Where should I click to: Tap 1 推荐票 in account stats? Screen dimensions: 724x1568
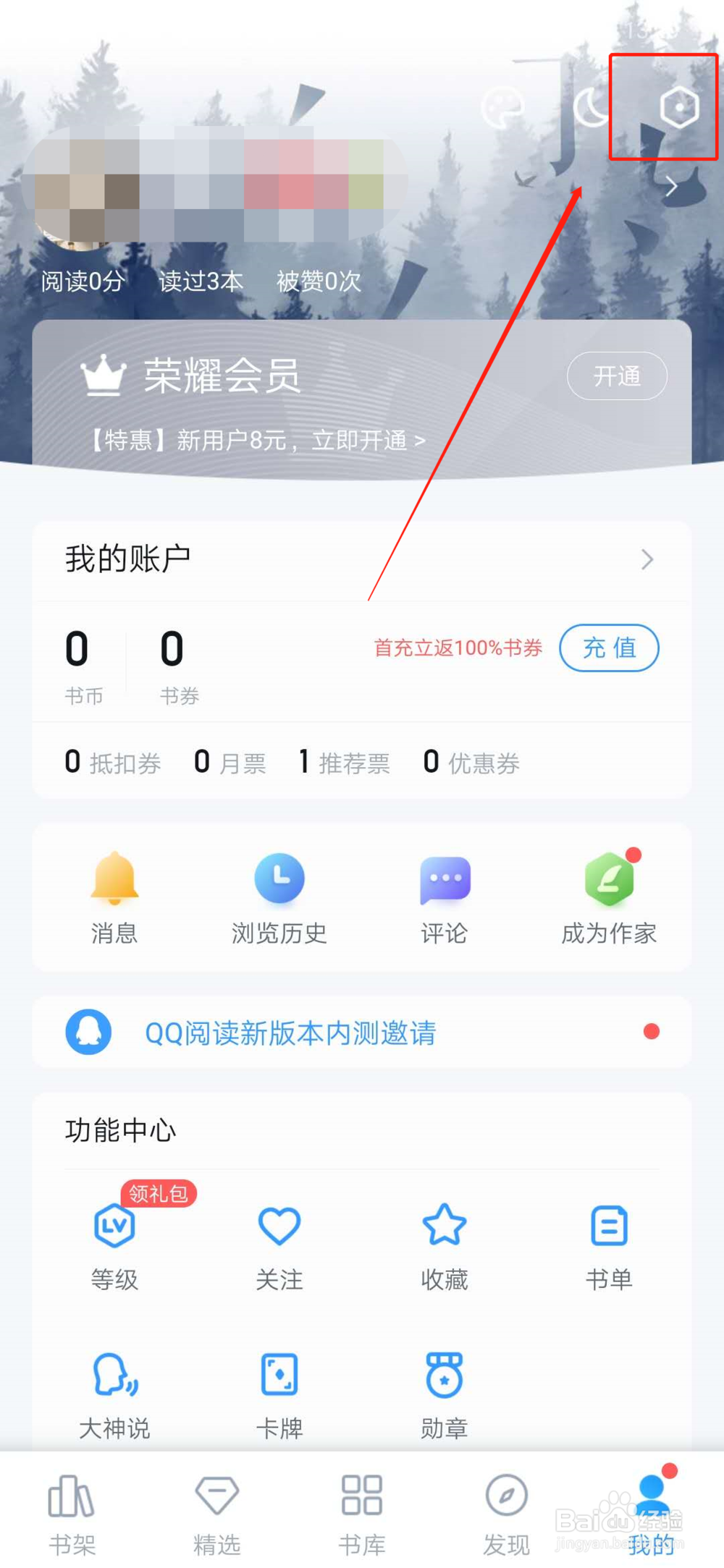click(x=345, y=762)
